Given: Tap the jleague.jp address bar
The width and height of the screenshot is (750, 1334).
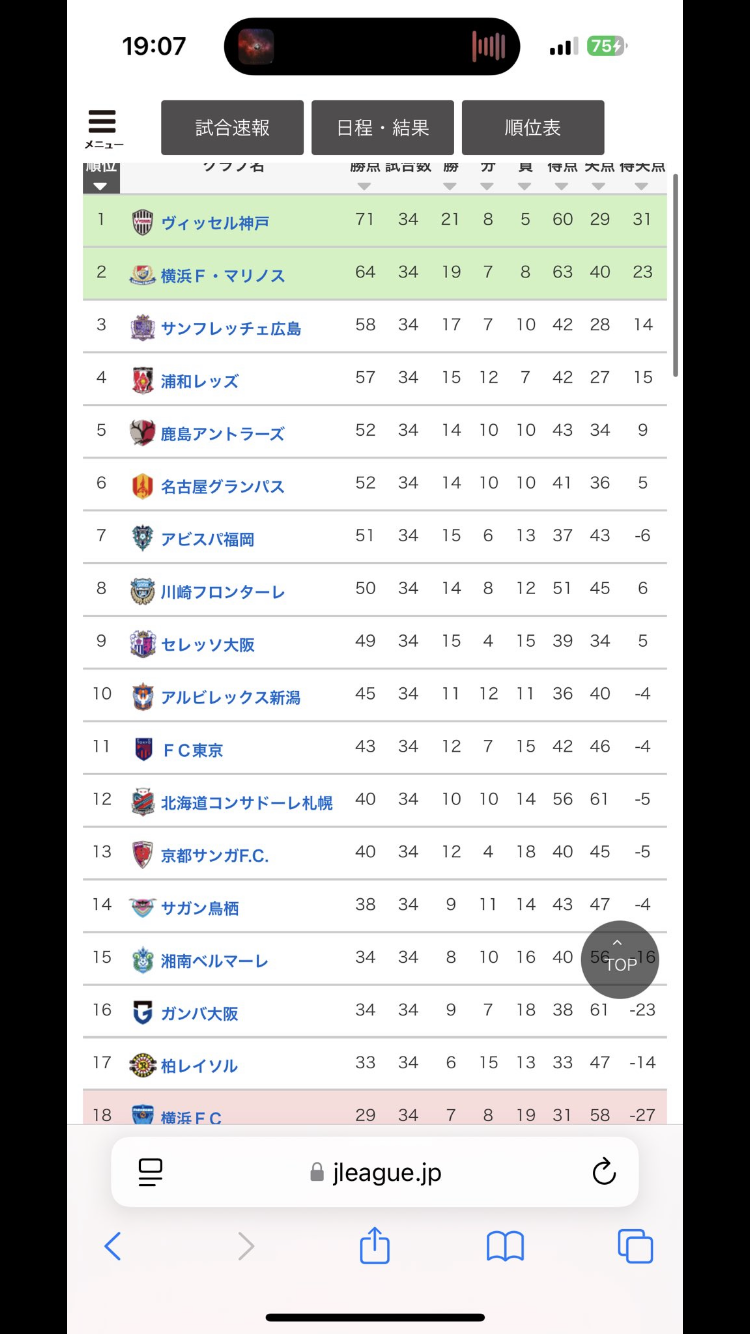Looking at the screenshot, I should (375, 1172).
